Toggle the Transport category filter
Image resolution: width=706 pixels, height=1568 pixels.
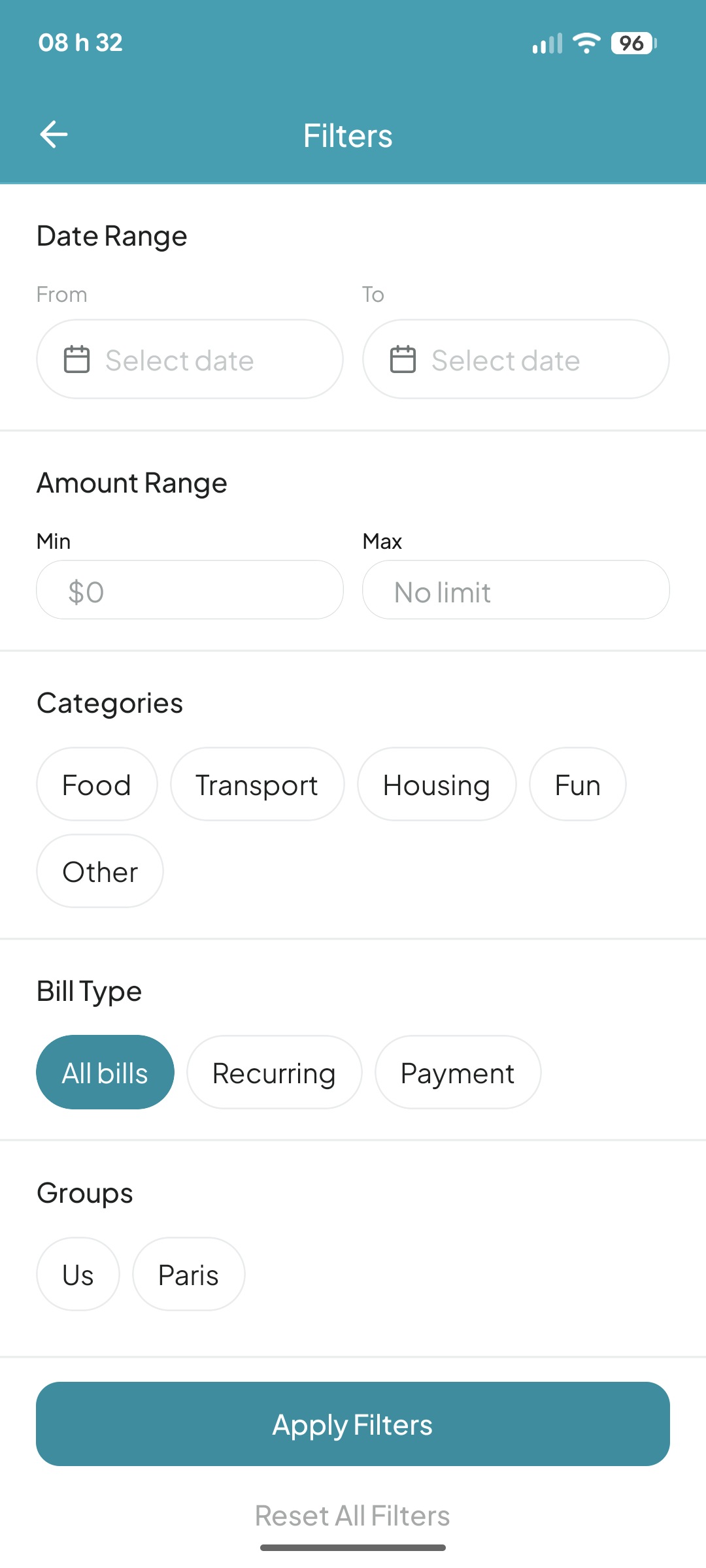coord(257,784)
